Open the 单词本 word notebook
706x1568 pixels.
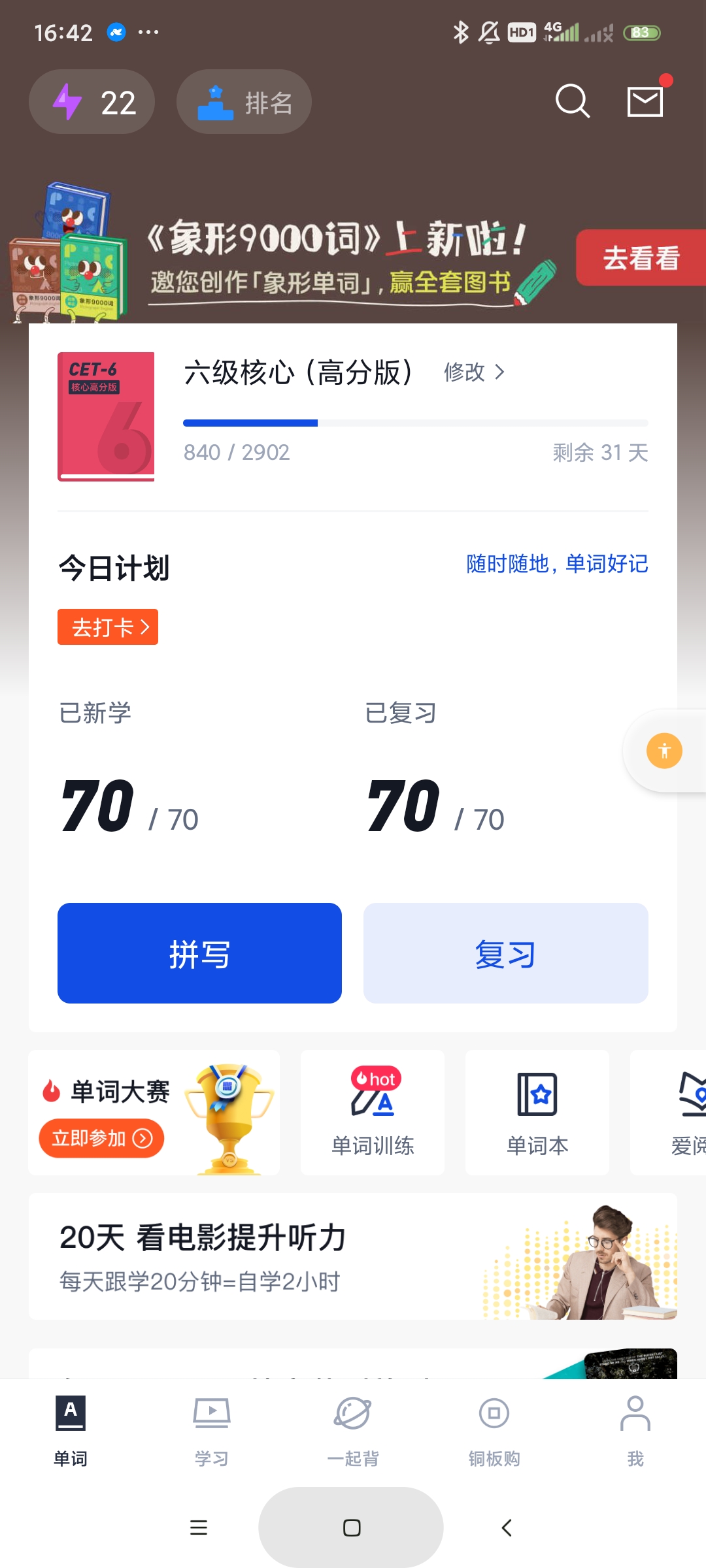[x=537, y=1113]
